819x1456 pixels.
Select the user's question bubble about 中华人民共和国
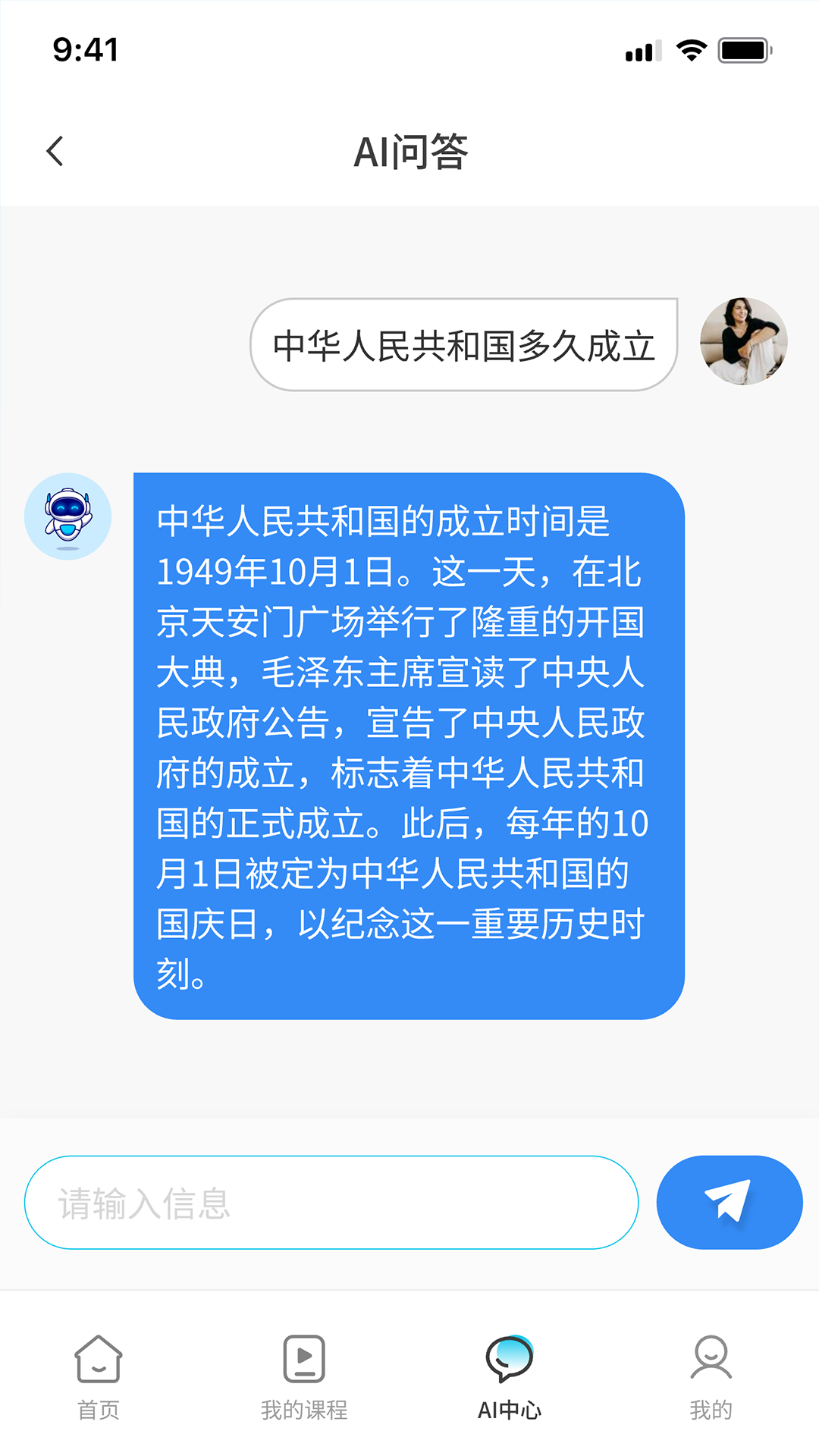(465, 343)
